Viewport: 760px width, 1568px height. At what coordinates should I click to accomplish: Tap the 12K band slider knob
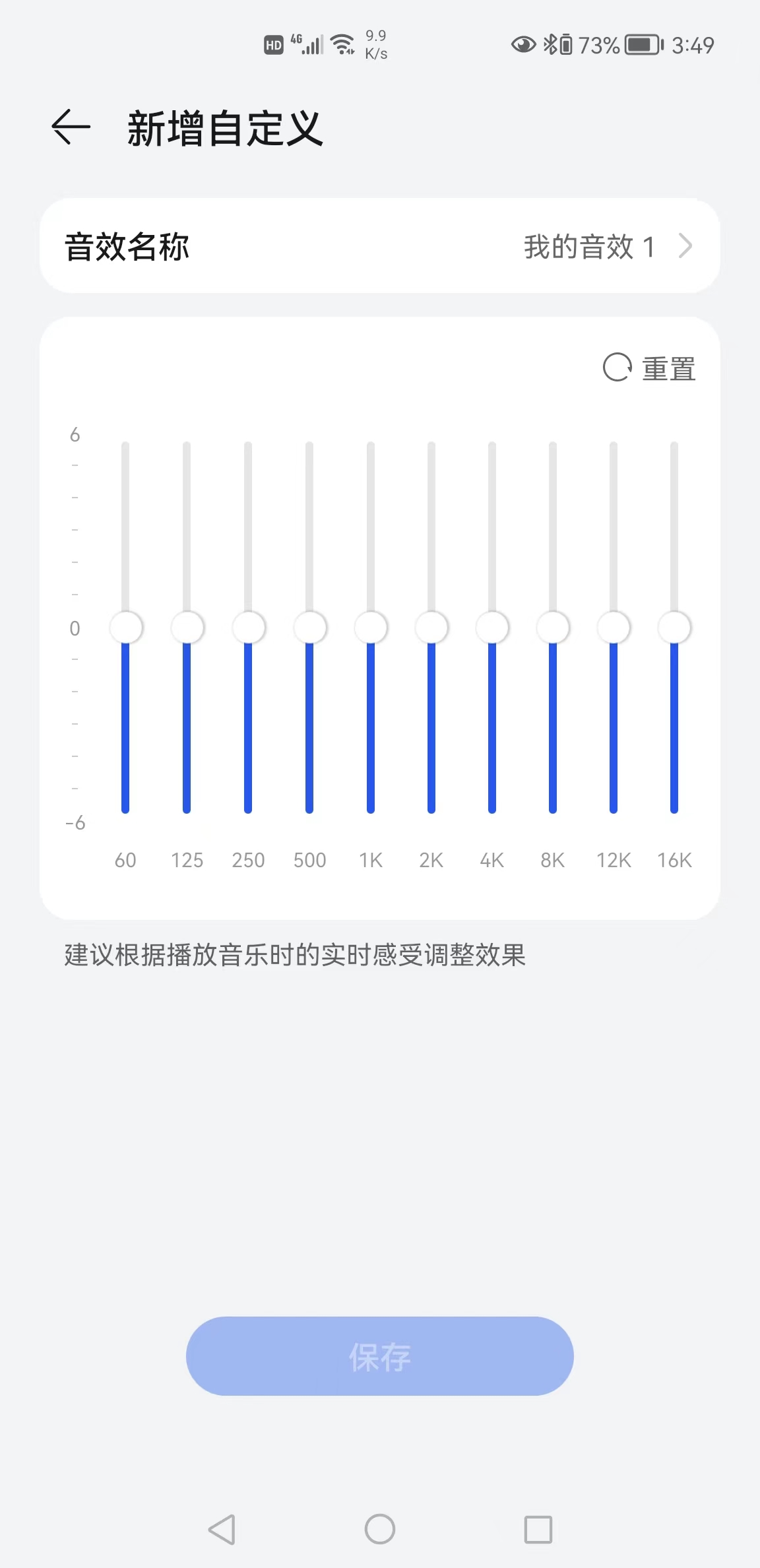pos(614,627)
